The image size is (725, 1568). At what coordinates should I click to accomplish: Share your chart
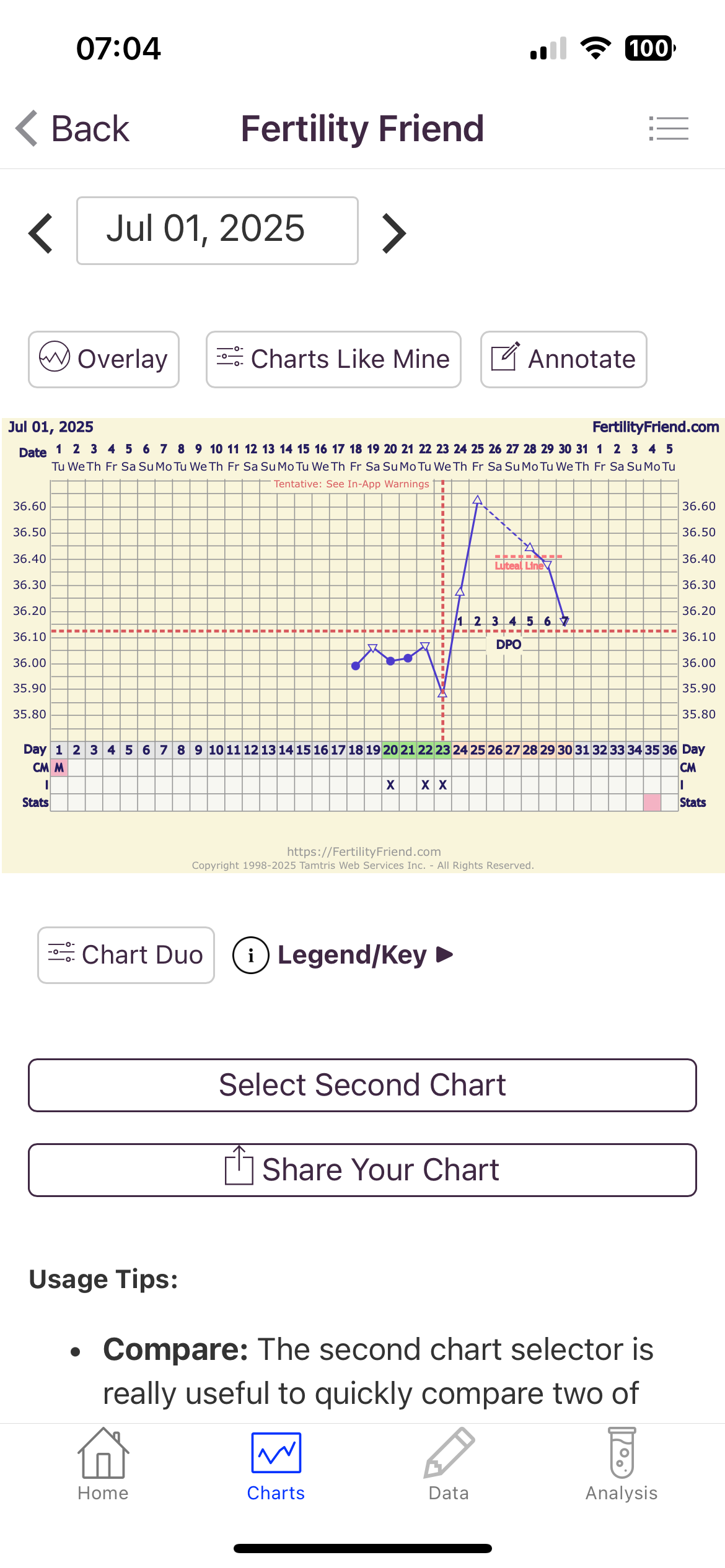point(362,1170)
